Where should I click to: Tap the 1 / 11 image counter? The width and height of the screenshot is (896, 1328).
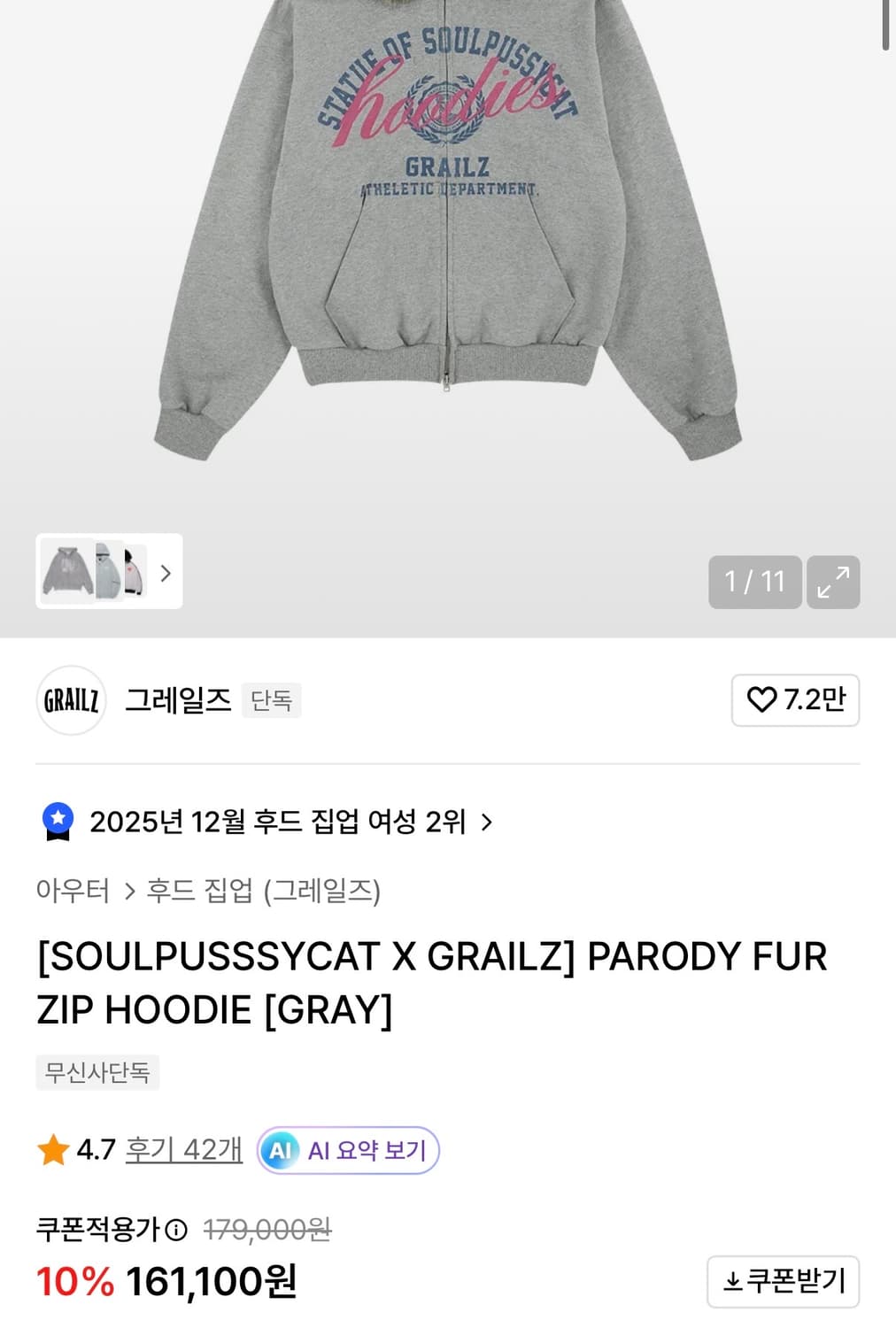(754, 583)
